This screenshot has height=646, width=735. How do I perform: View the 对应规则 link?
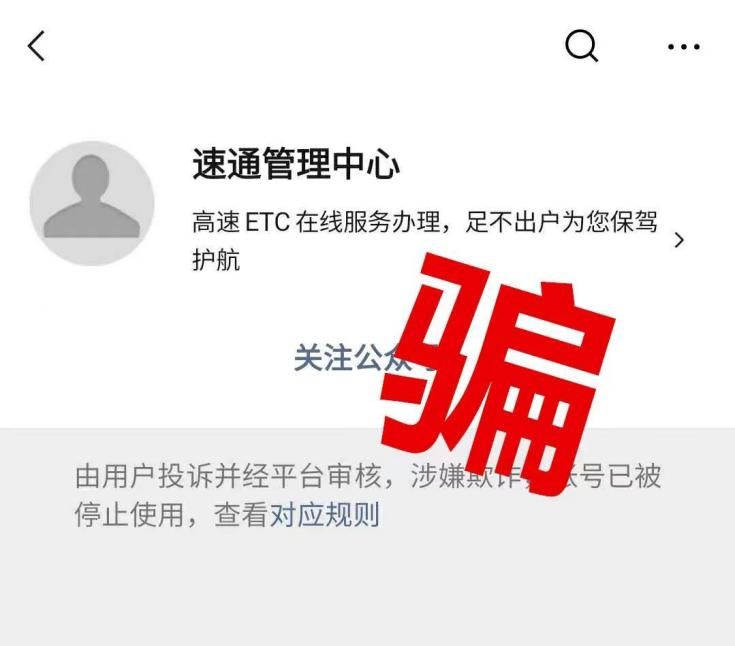tap(325, 516)
